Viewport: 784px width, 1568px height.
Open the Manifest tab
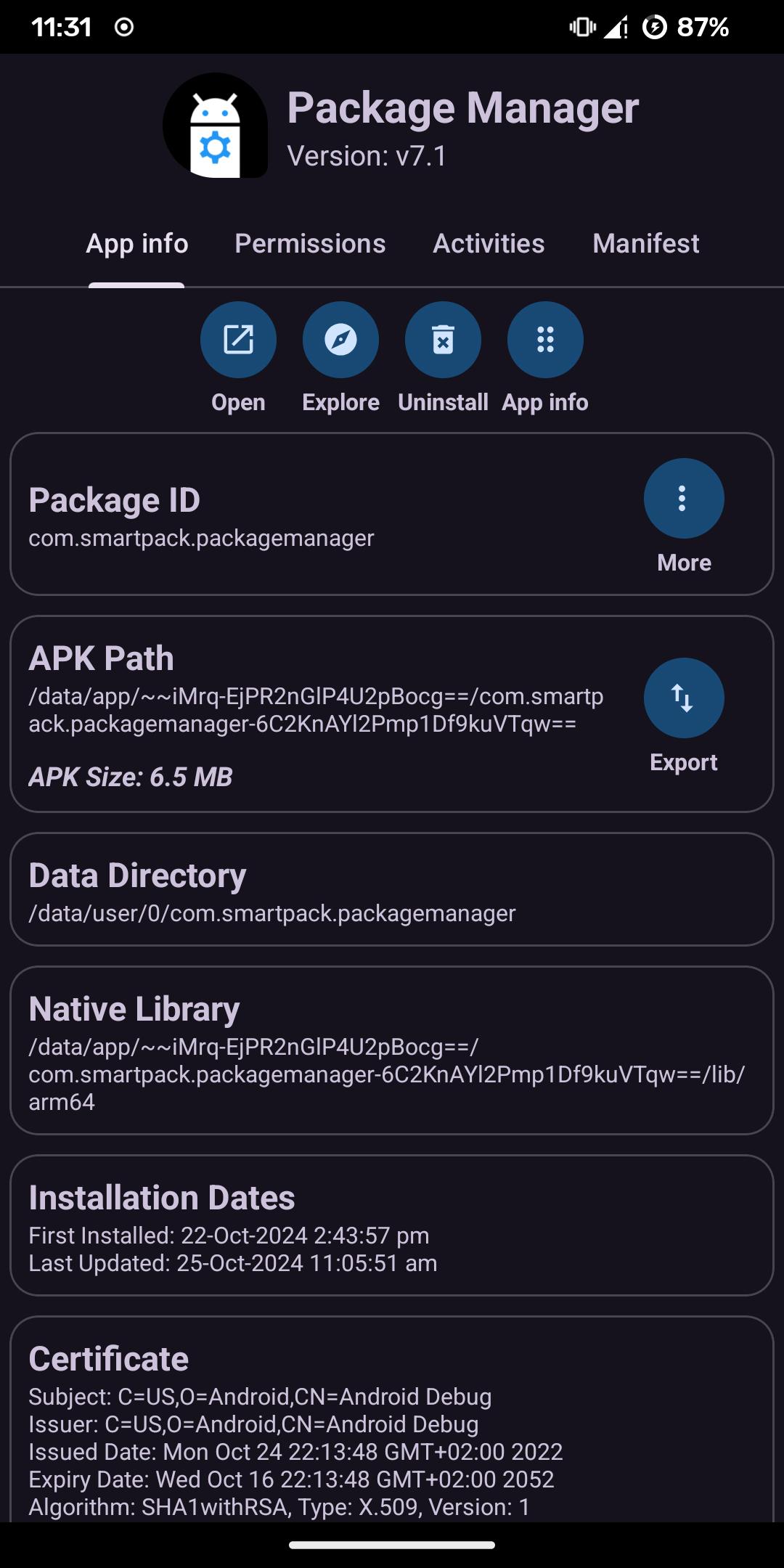(x=645, y=244)
